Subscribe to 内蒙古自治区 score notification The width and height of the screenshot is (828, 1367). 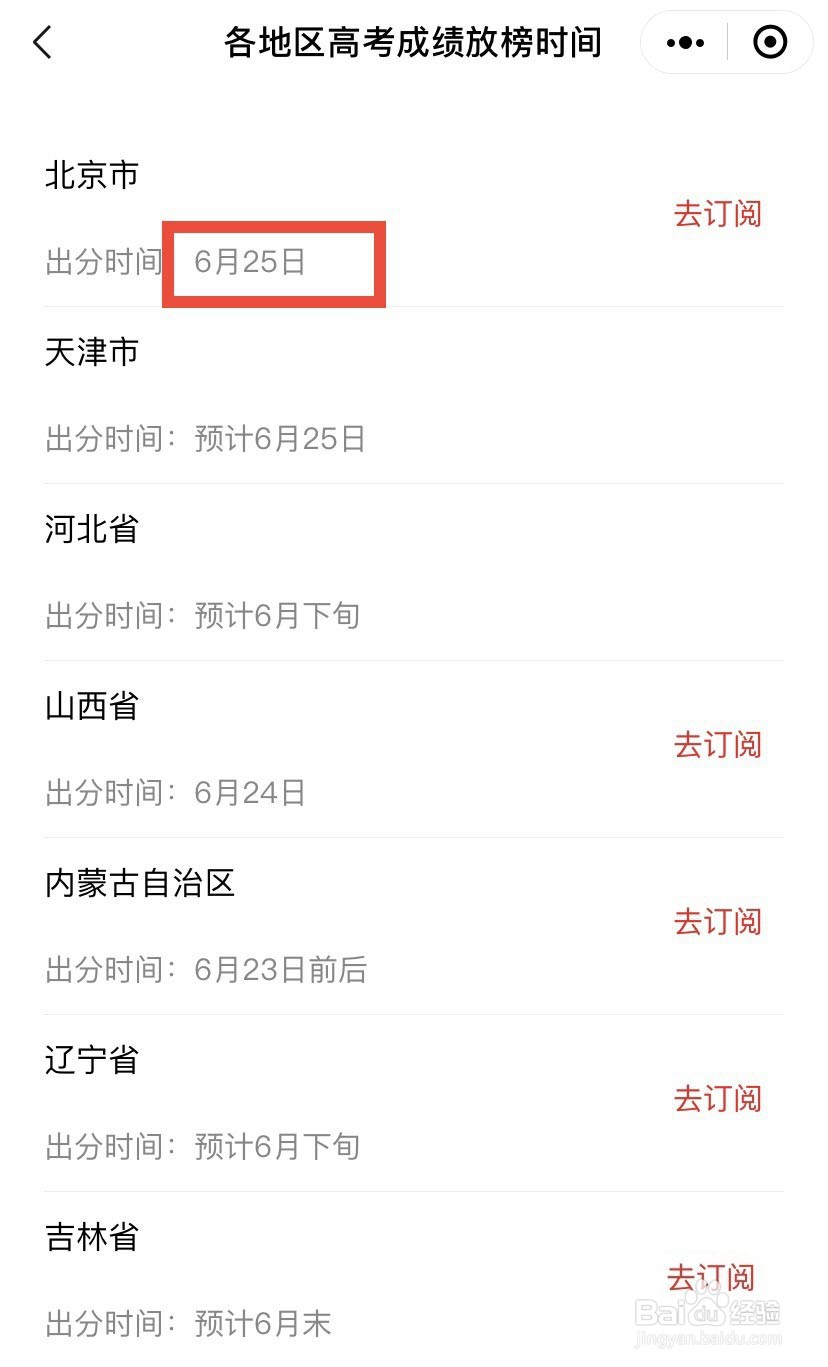718,922
